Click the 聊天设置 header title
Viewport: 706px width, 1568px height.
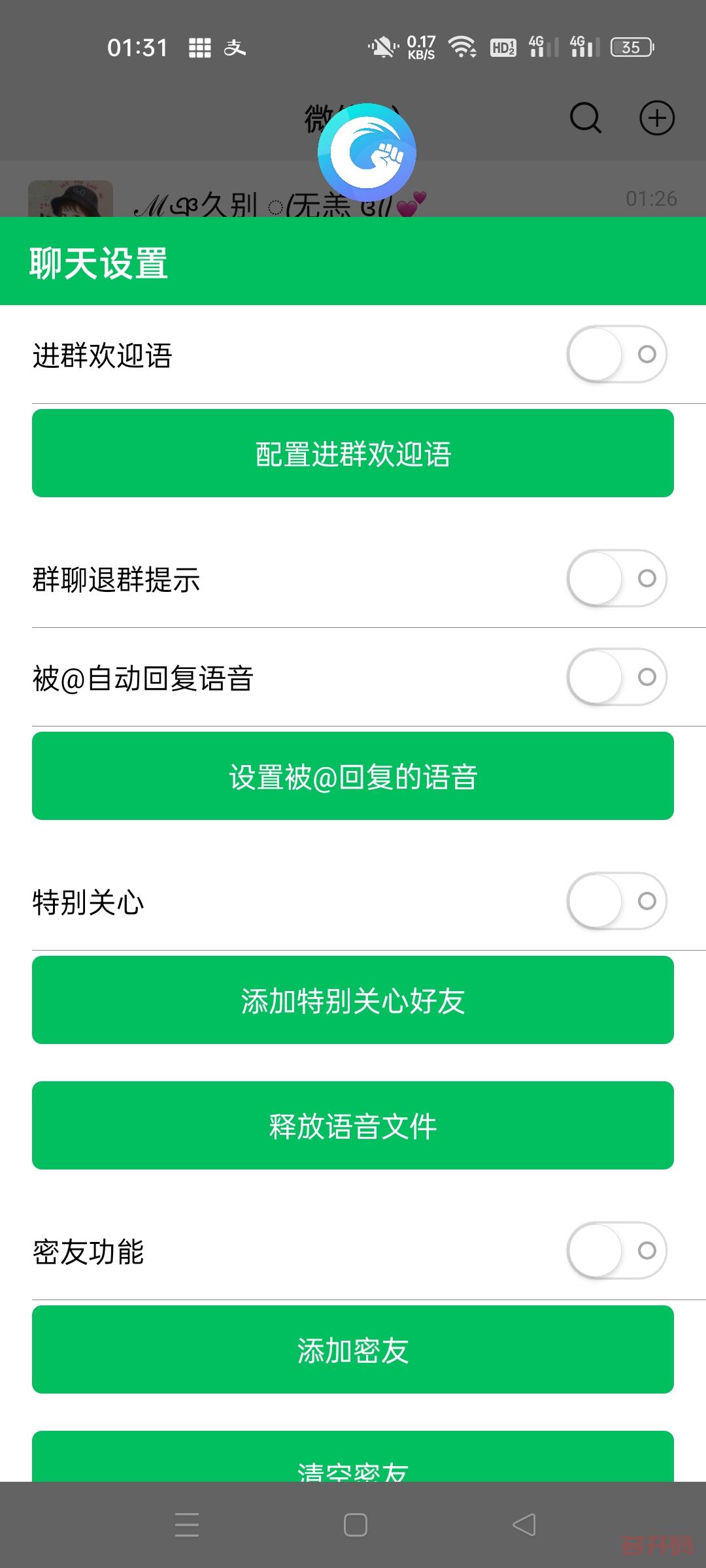(x=98, y=263)
